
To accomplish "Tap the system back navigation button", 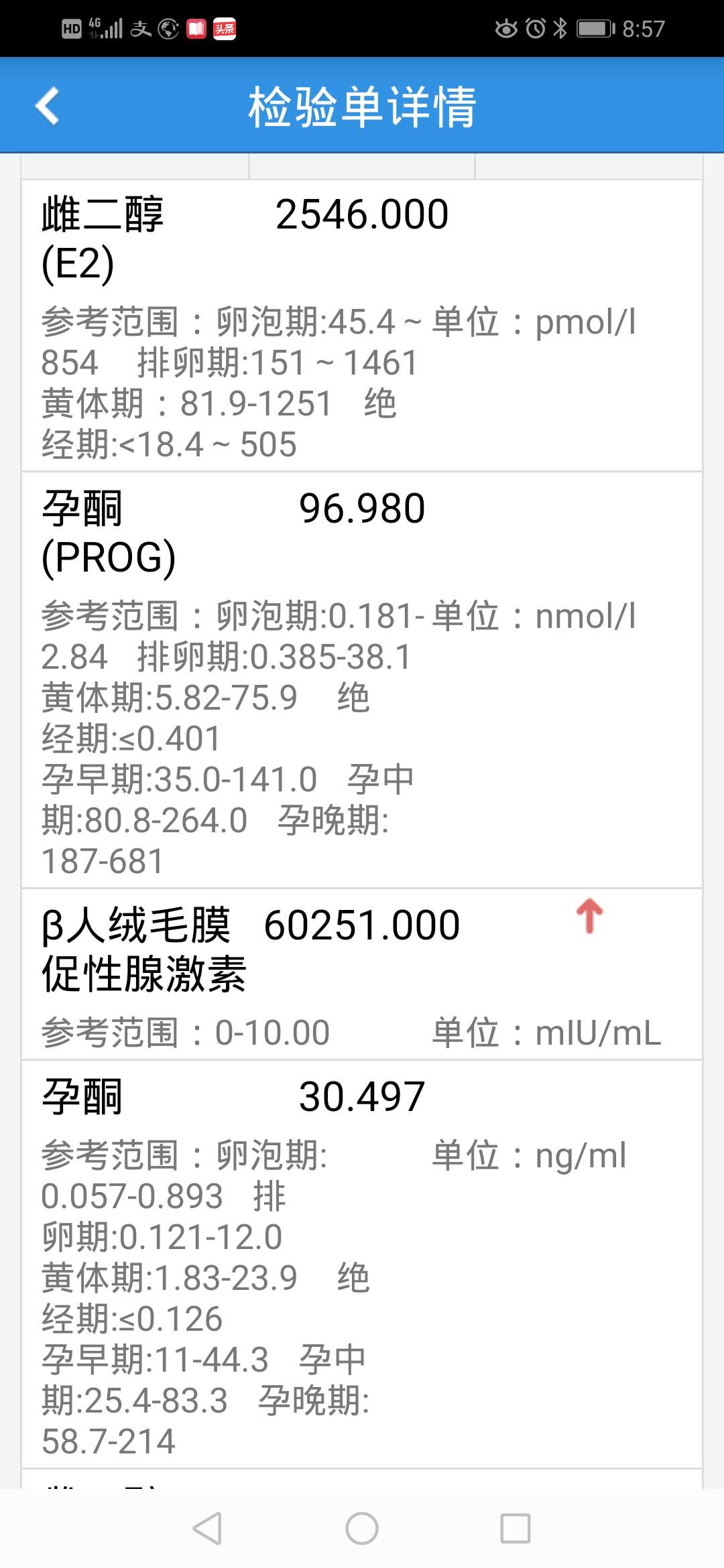I will coord(207,1528).
